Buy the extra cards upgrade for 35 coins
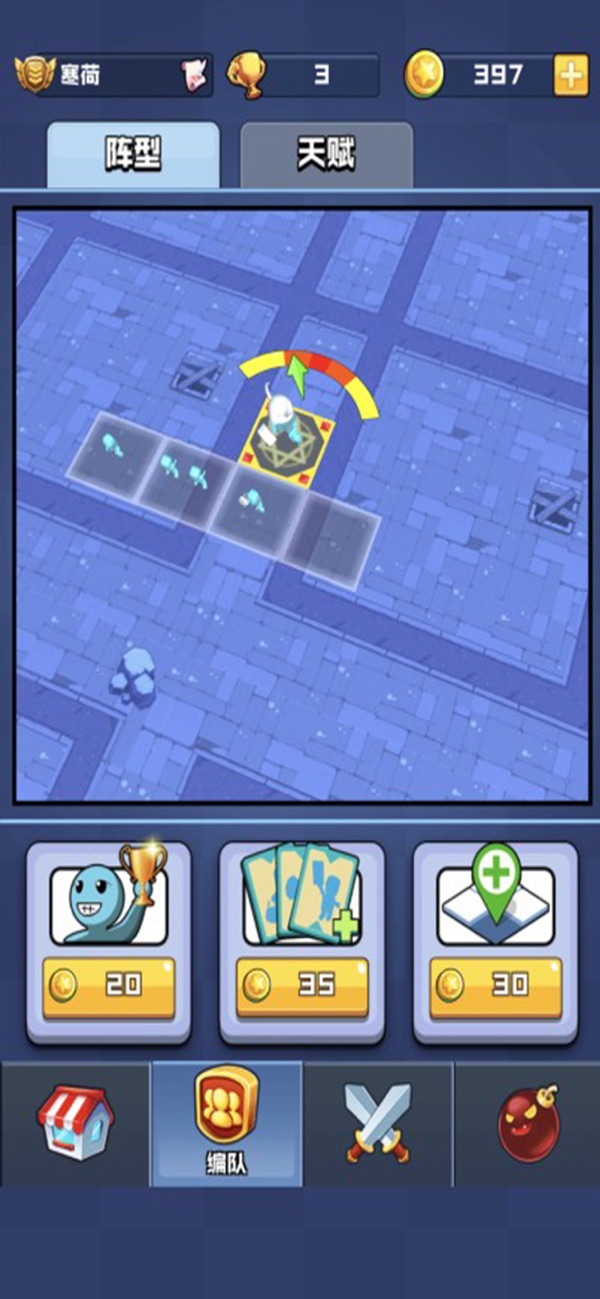Image resolution: width=600 pixels, height=1299 pixels. coord(302,983)
